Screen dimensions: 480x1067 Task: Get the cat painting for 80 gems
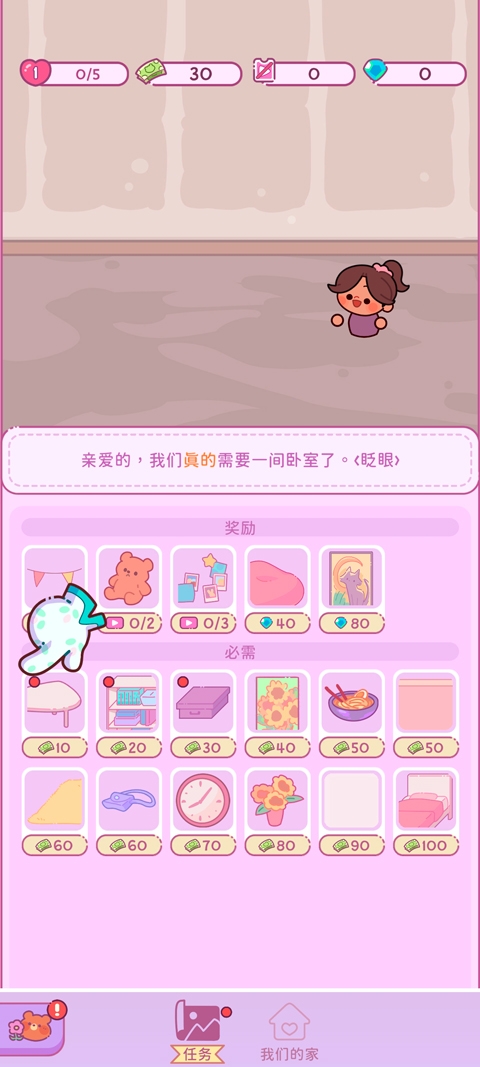351,589
